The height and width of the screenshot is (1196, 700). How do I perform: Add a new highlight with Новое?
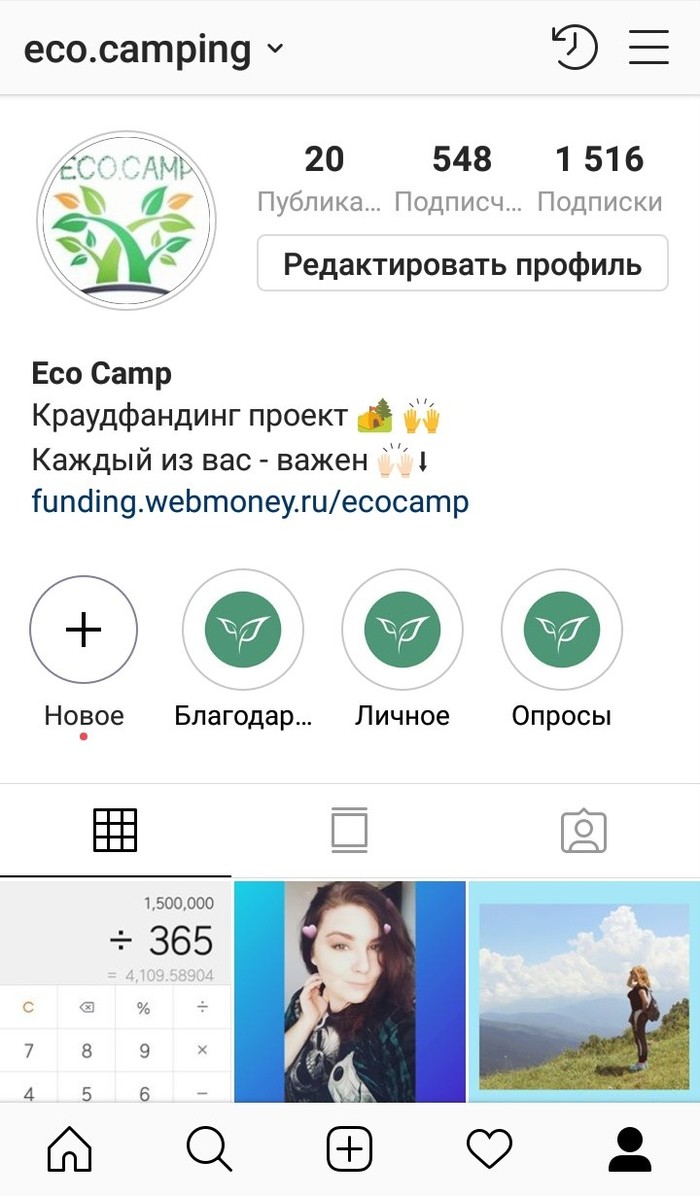coord(84,630)
